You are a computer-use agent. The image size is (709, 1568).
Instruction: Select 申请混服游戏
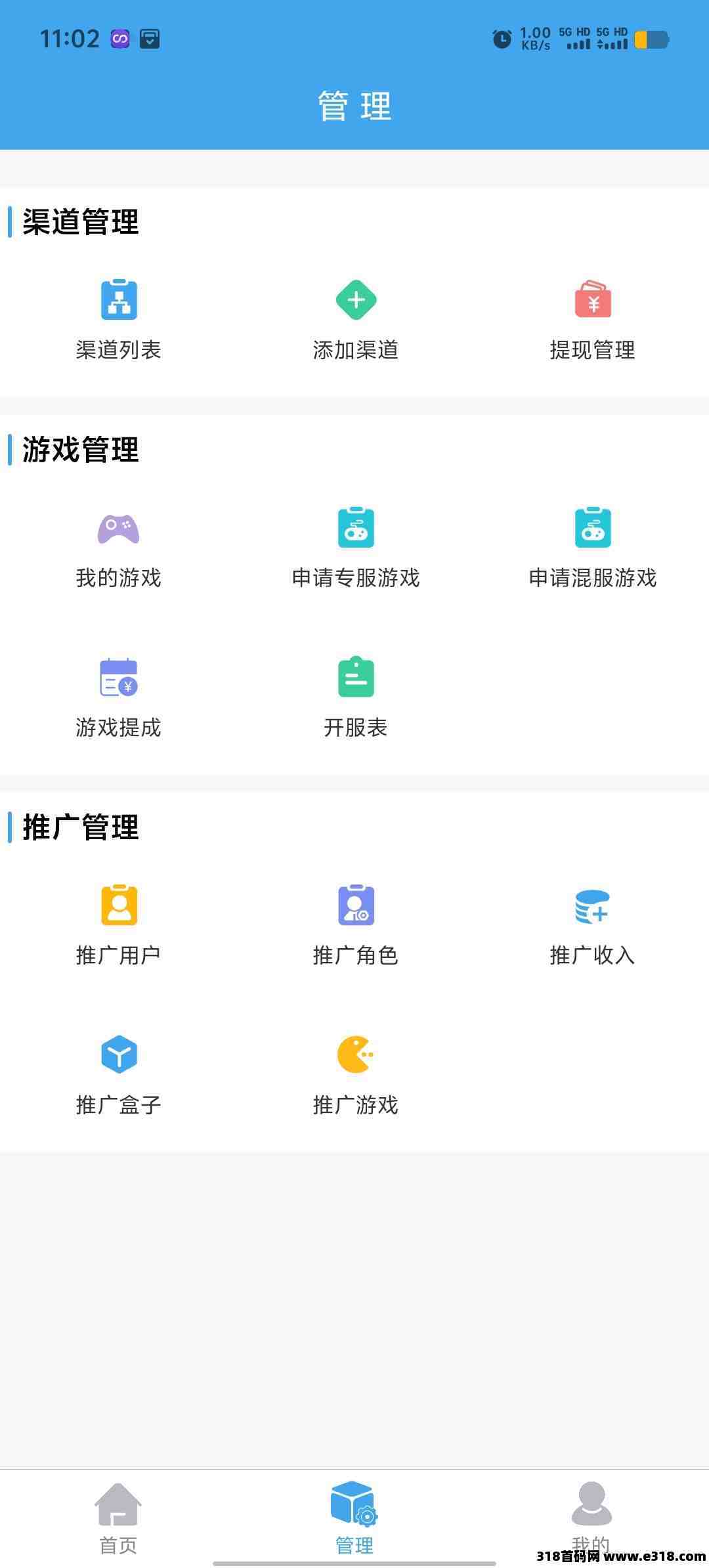point(592,548)
